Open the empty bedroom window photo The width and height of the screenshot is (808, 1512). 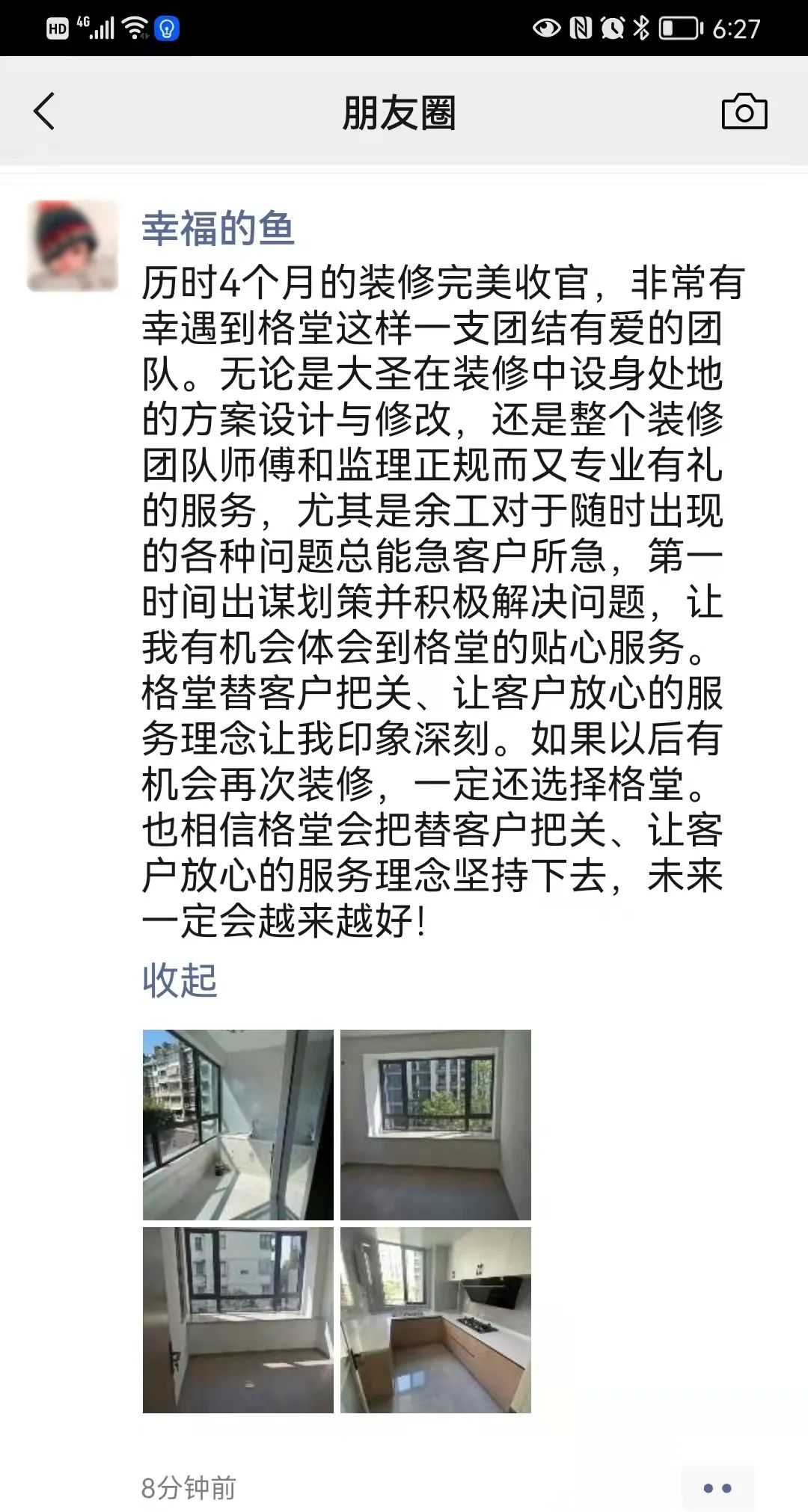[435, 1125]
